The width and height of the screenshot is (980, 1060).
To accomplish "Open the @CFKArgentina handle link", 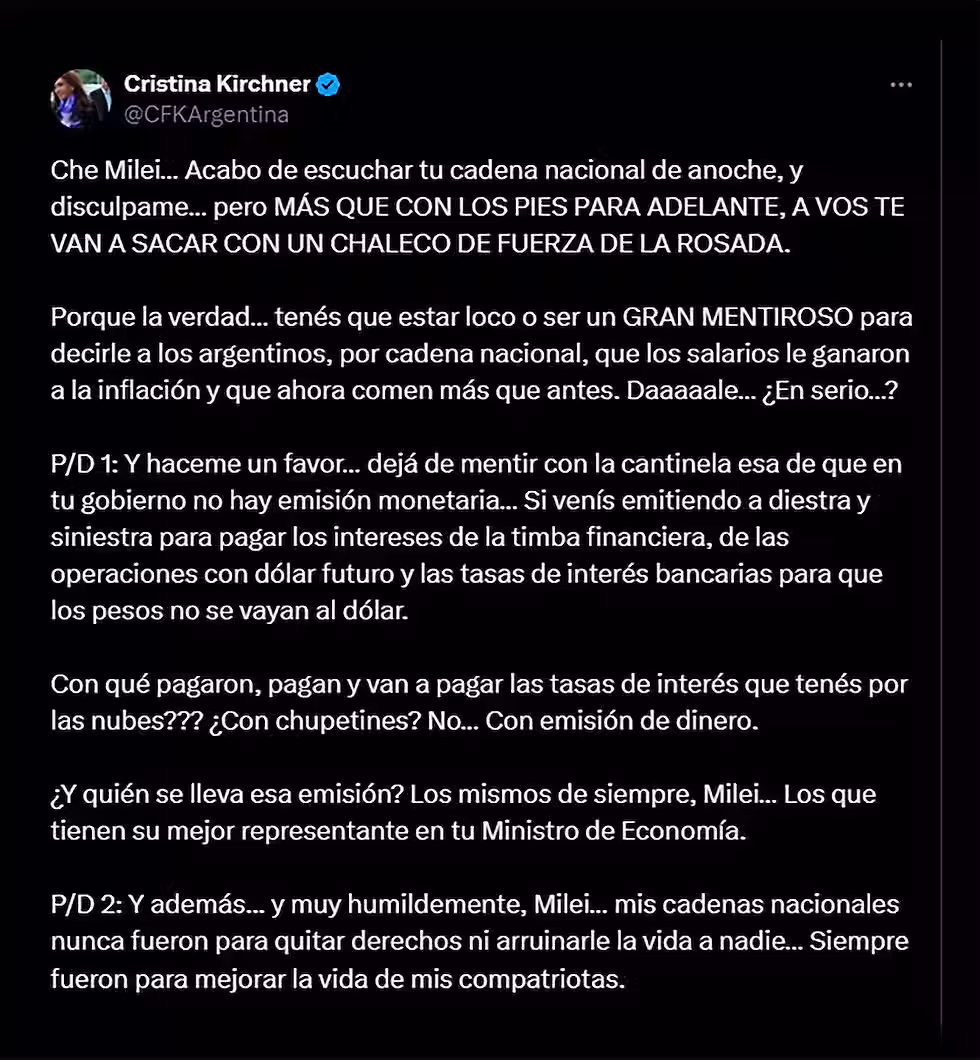I will point(206,115).
